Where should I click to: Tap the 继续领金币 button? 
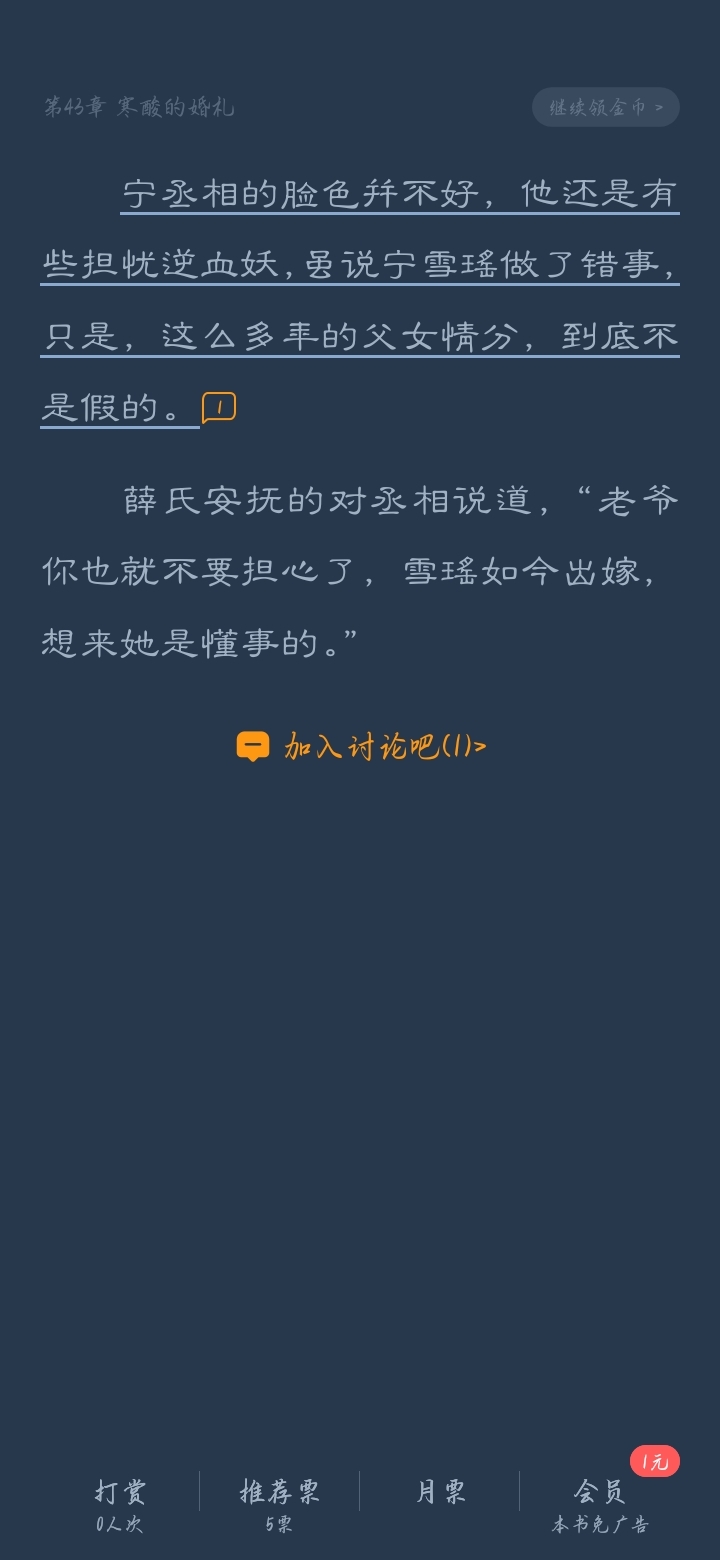[606, 107]
